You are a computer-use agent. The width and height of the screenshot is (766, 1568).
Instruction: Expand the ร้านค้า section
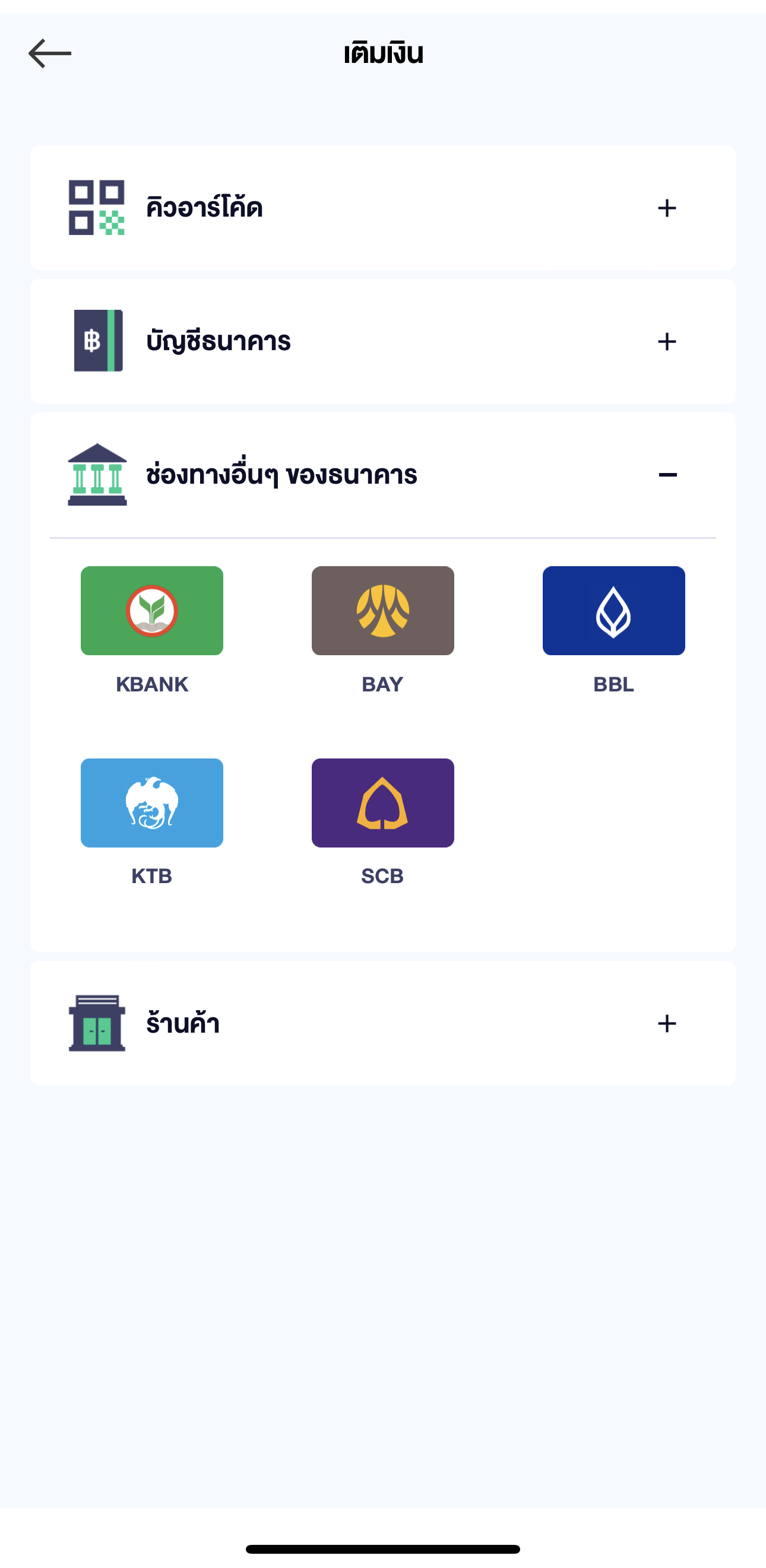coord(667,1023)
